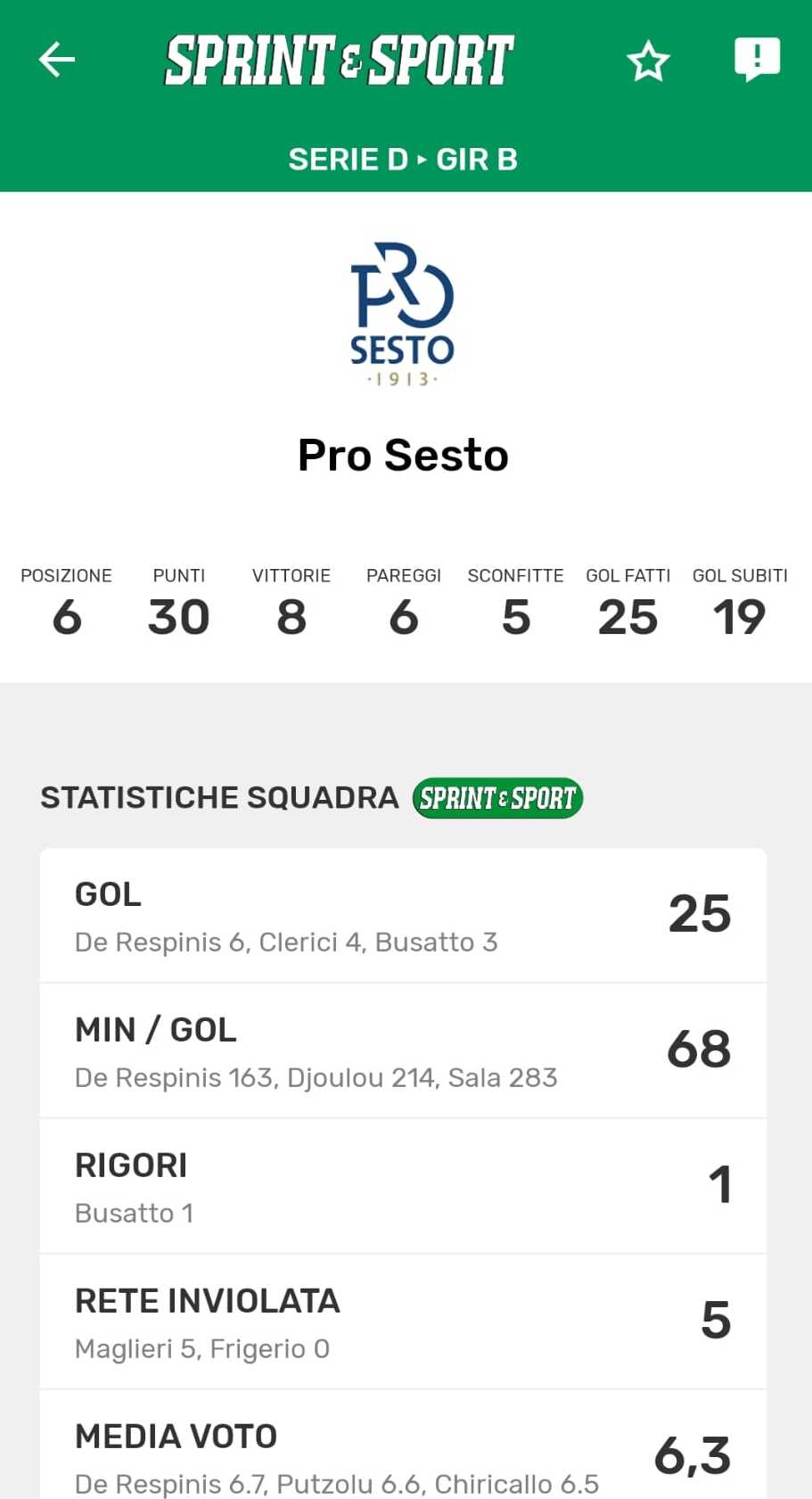Open the RIGORI statistics row

point(403,1187)
